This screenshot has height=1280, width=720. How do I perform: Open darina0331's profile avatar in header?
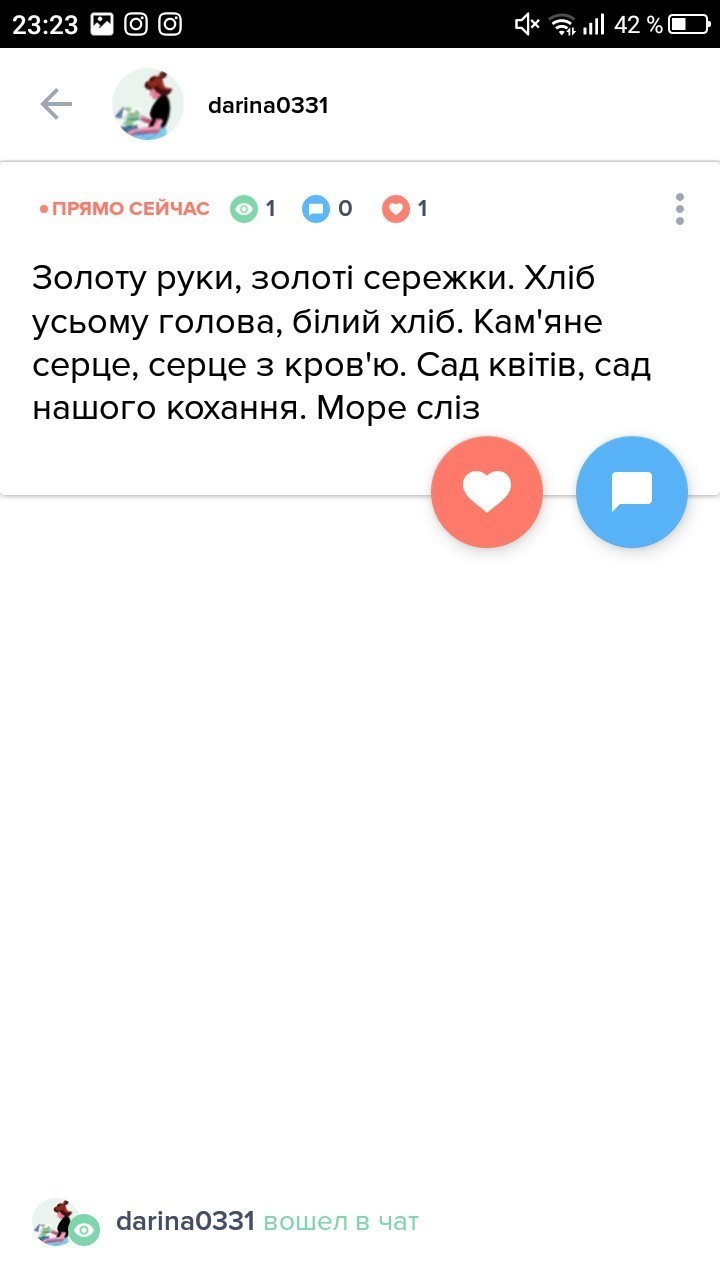click(148, 104)
